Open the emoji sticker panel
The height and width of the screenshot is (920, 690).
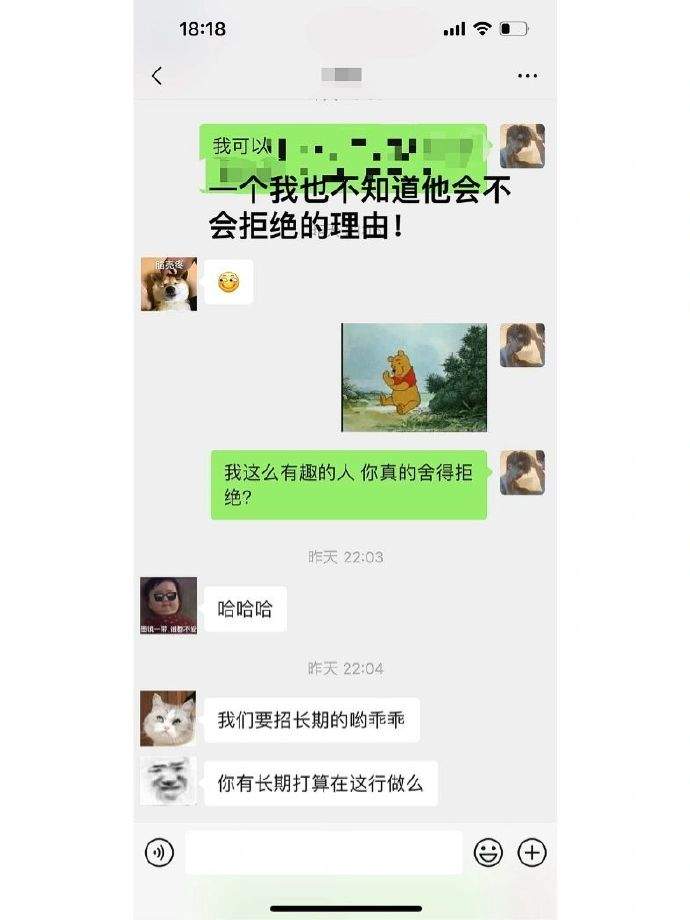coord(488,852)
